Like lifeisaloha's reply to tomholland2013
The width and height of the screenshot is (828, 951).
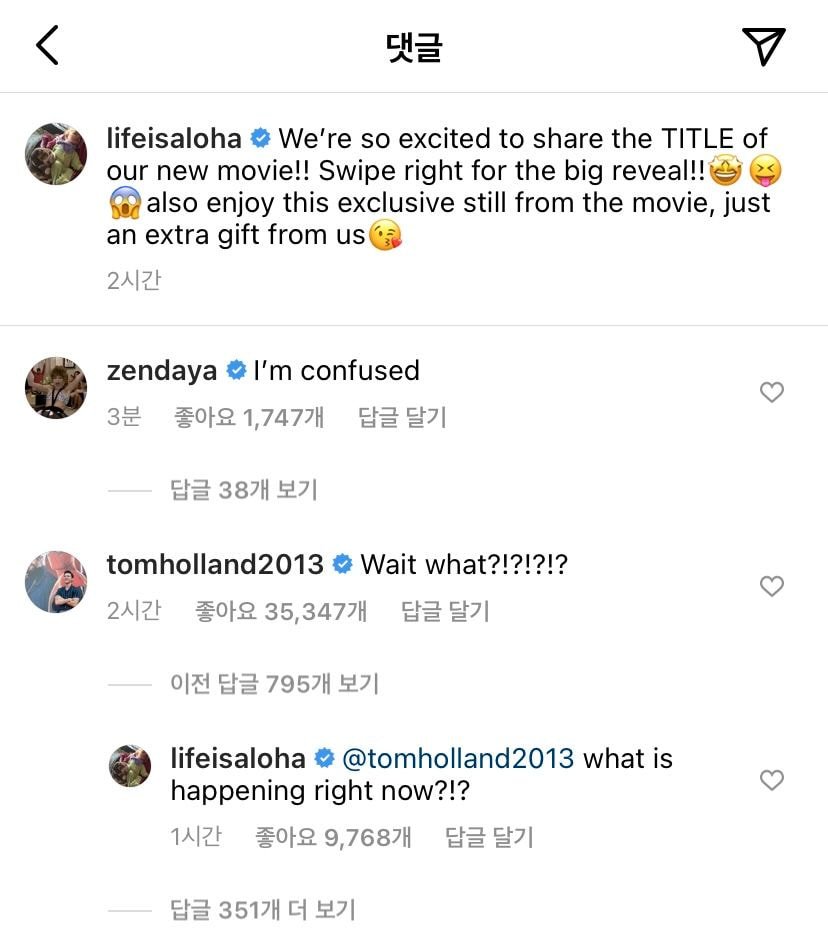pos(771,780)
